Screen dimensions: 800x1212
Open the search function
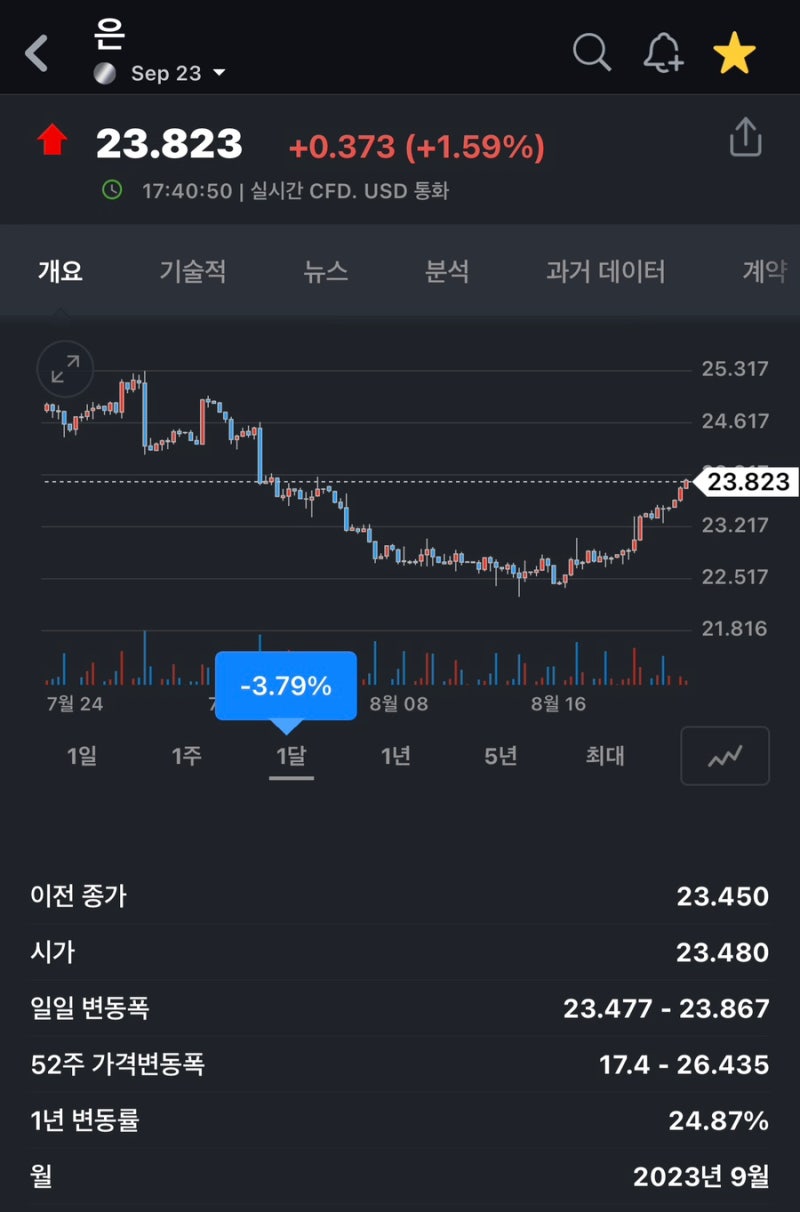pyautogui.click(x=592, y=54)
